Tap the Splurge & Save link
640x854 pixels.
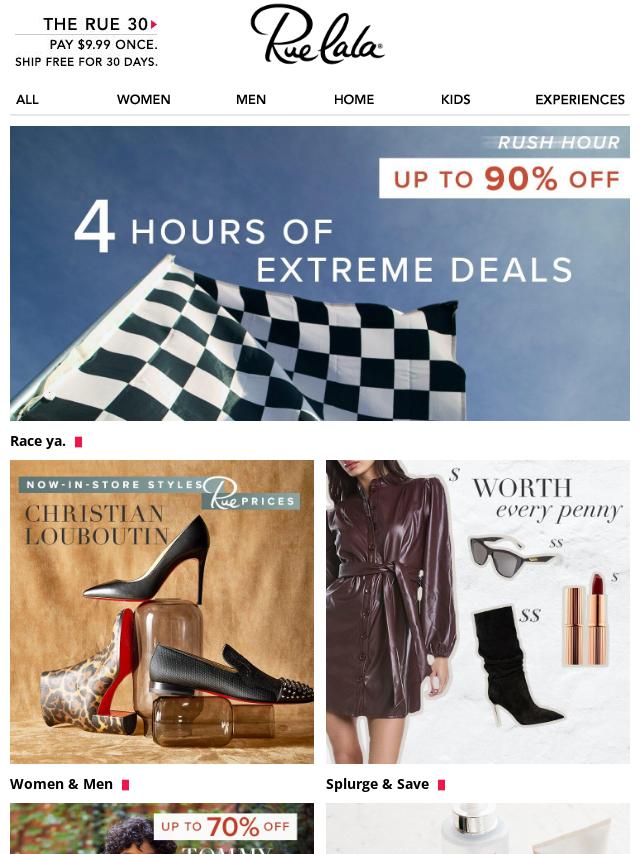[377, 784]
